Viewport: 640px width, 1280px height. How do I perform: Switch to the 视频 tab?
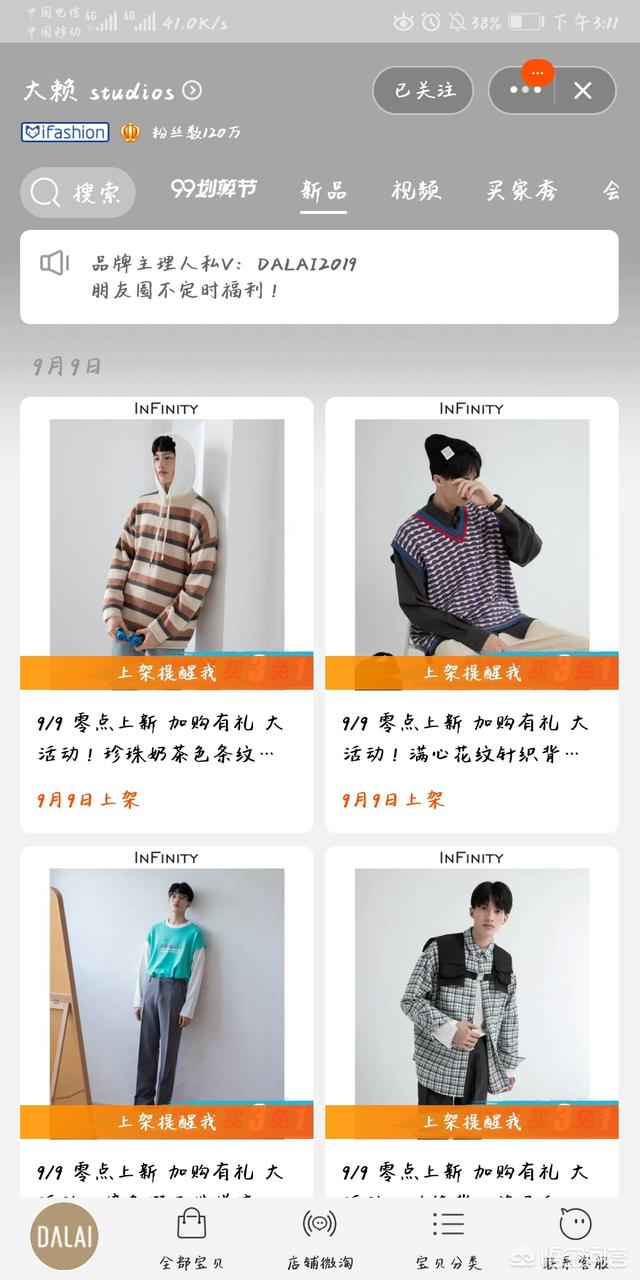pyautogui.click(x=416, y=191)
